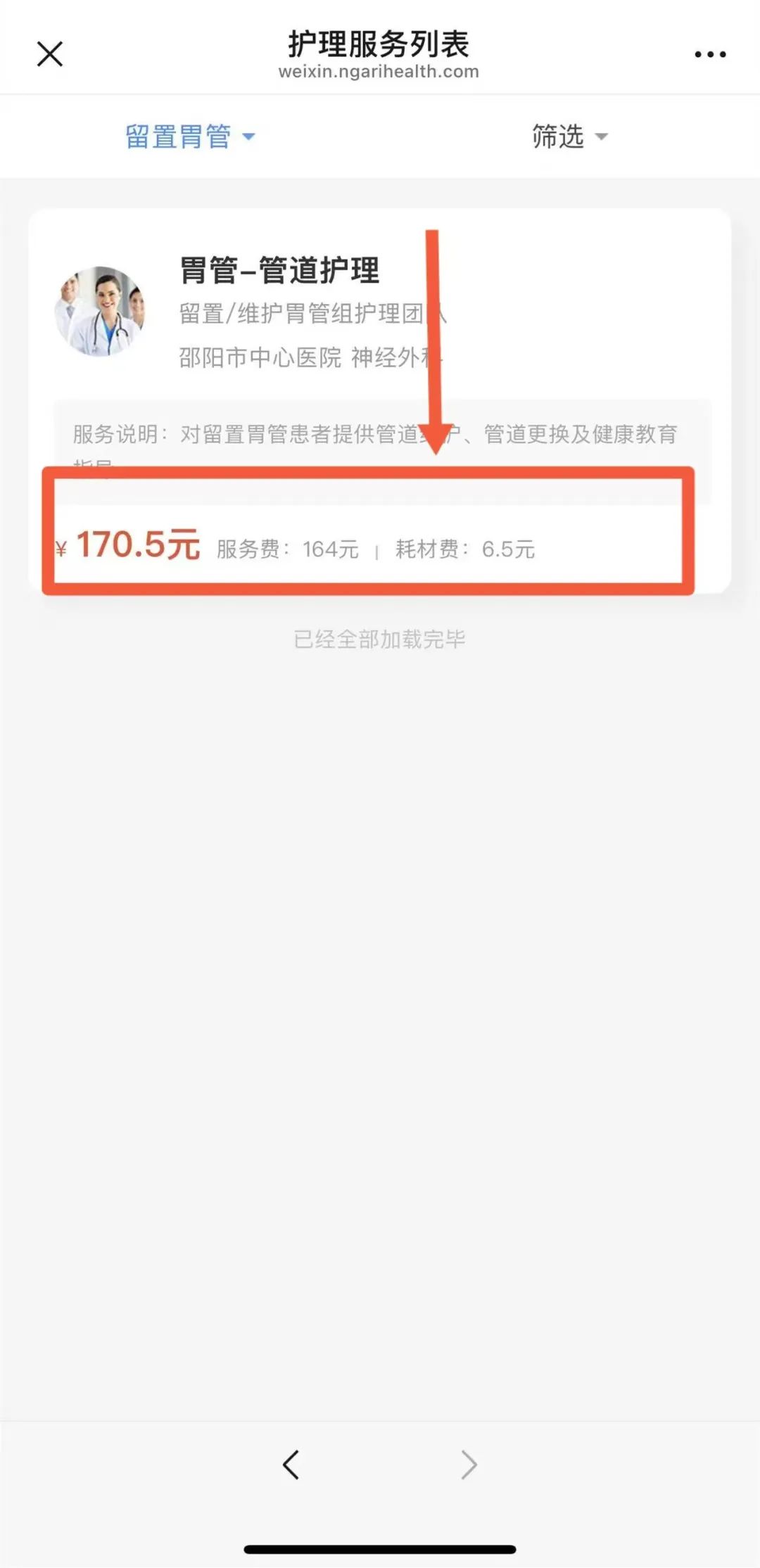Screen dimensions: 760x1568
Task: Open the three-dot overflow menu
Action: (x=709, y=54)
